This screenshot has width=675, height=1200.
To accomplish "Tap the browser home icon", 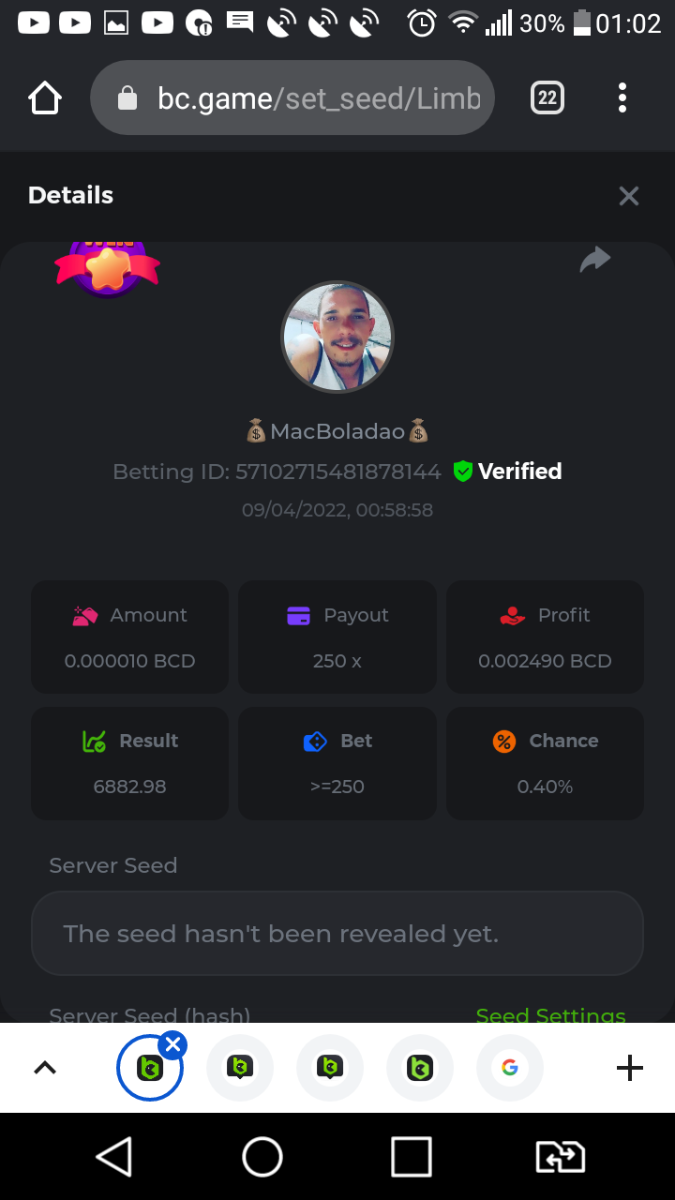I will (45, 98).
